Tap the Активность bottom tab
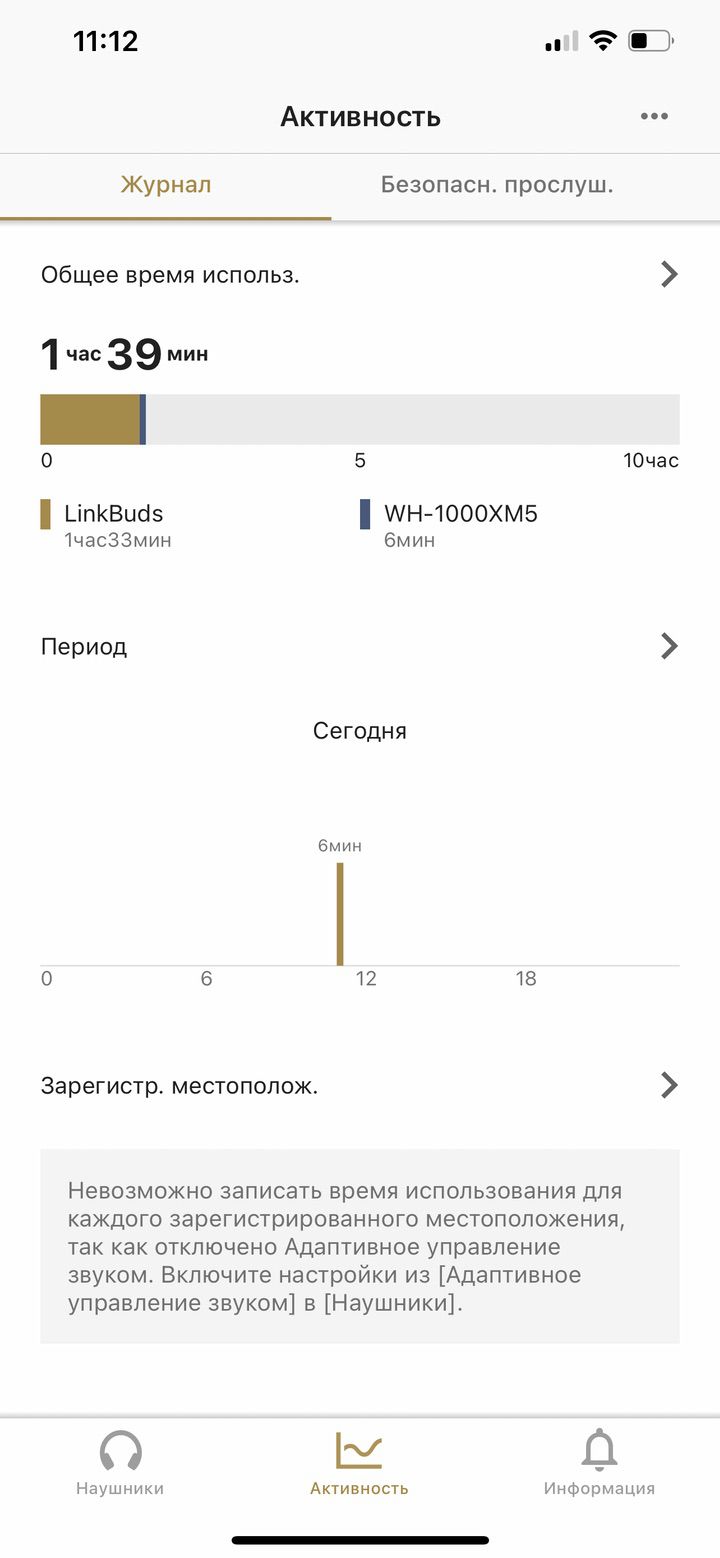Image resolution: width=720 pixels, height=1558 pixels. click(x=359, y=1462)
